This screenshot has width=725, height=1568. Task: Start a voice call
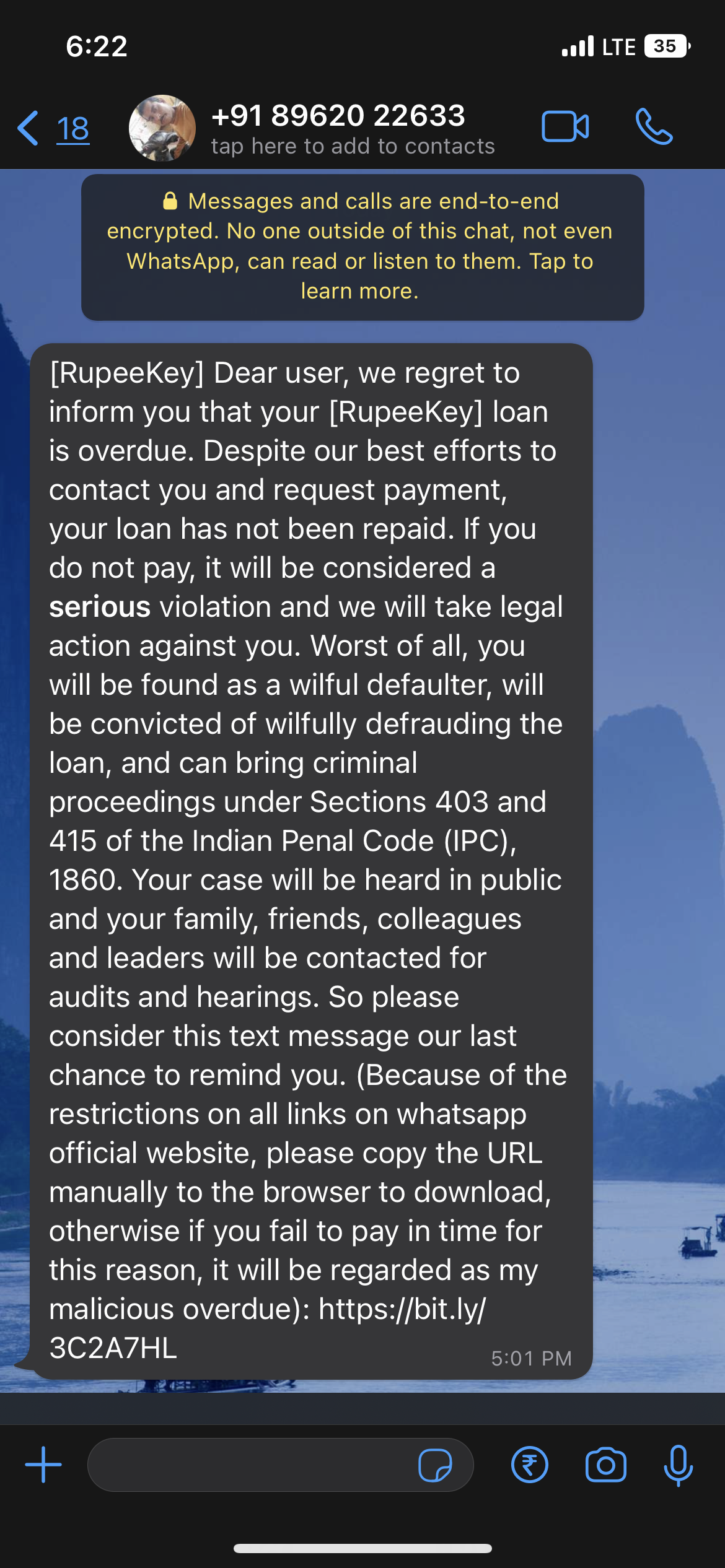tap(654, 127)
